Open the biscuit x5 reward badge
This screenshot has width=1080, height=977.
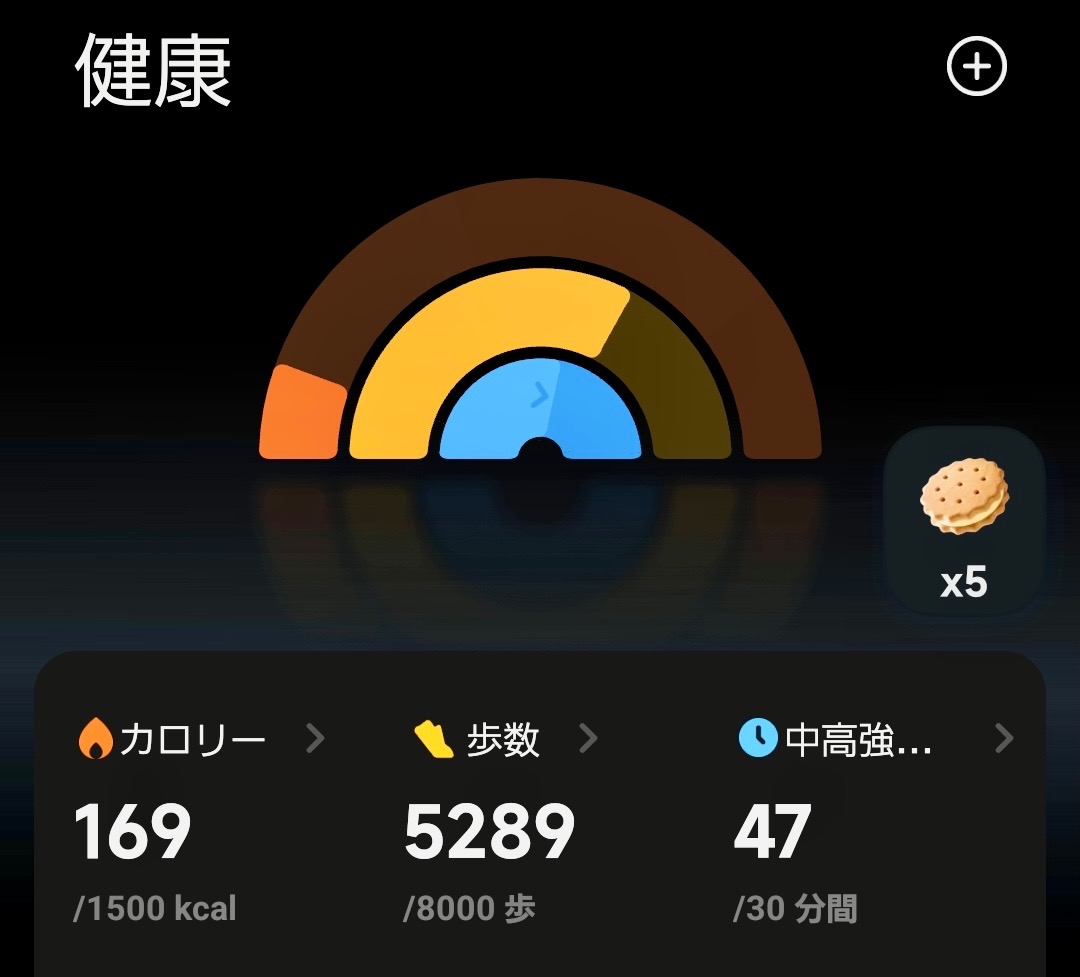pyautogui.click(x=964, y=522)
